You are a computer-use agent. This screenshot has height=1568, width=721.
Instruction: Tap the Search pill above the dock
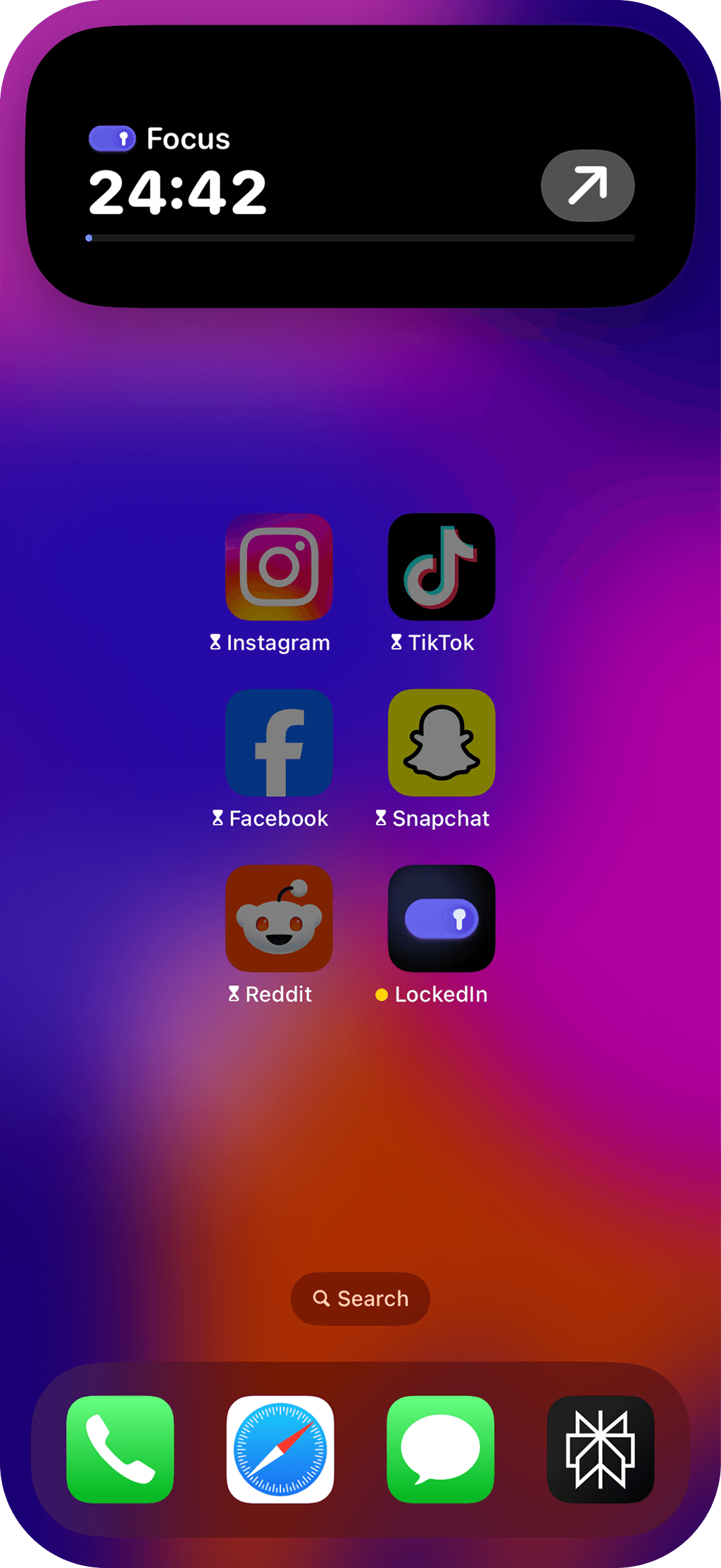[x=360, y=1298]
